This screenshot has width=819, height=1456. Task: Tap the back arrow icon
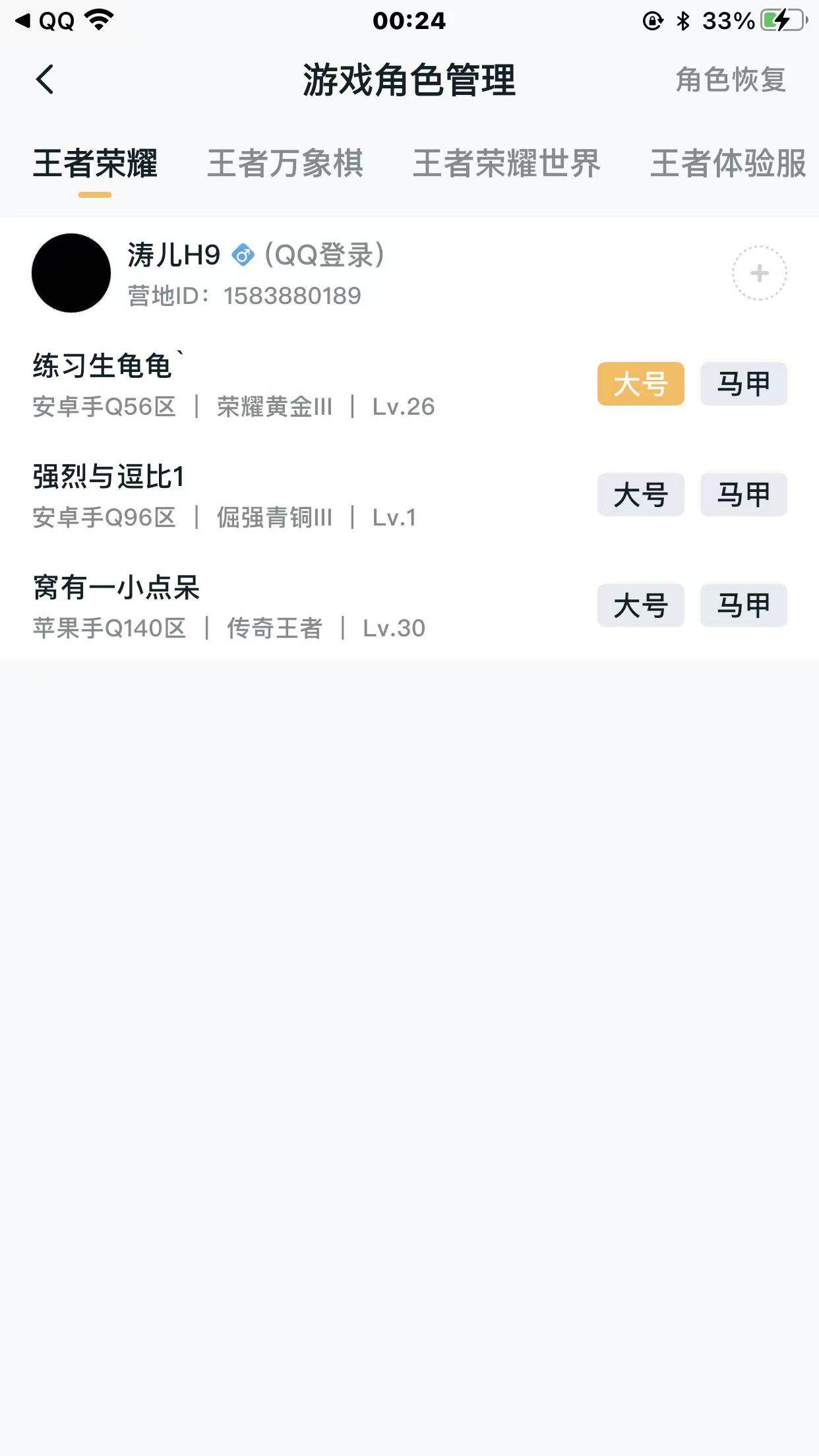point(44,79)
